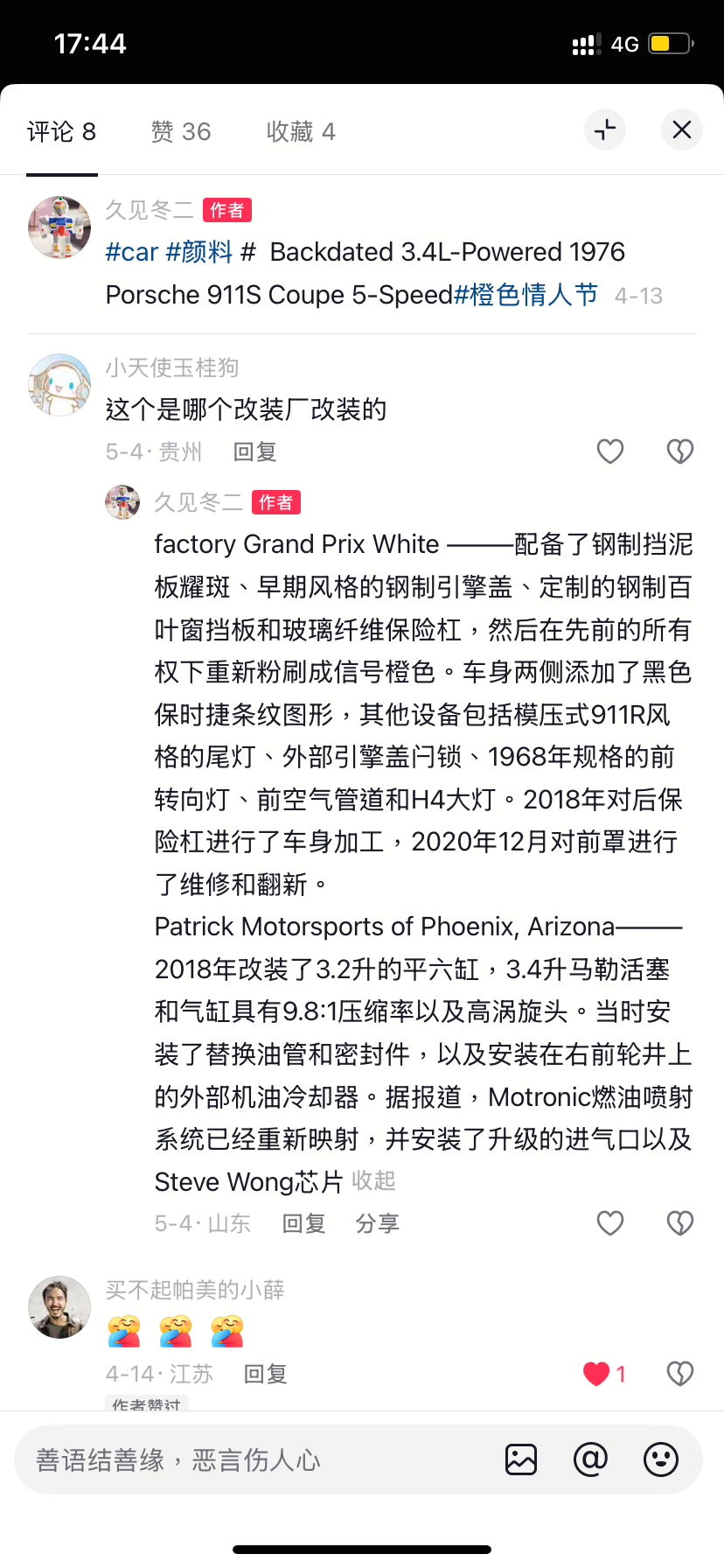Viewport: 724px width, 1568px height.
Task: Like 小天使玉桂狗's comment
Action: pyautogui.click(x=610, y=451)
